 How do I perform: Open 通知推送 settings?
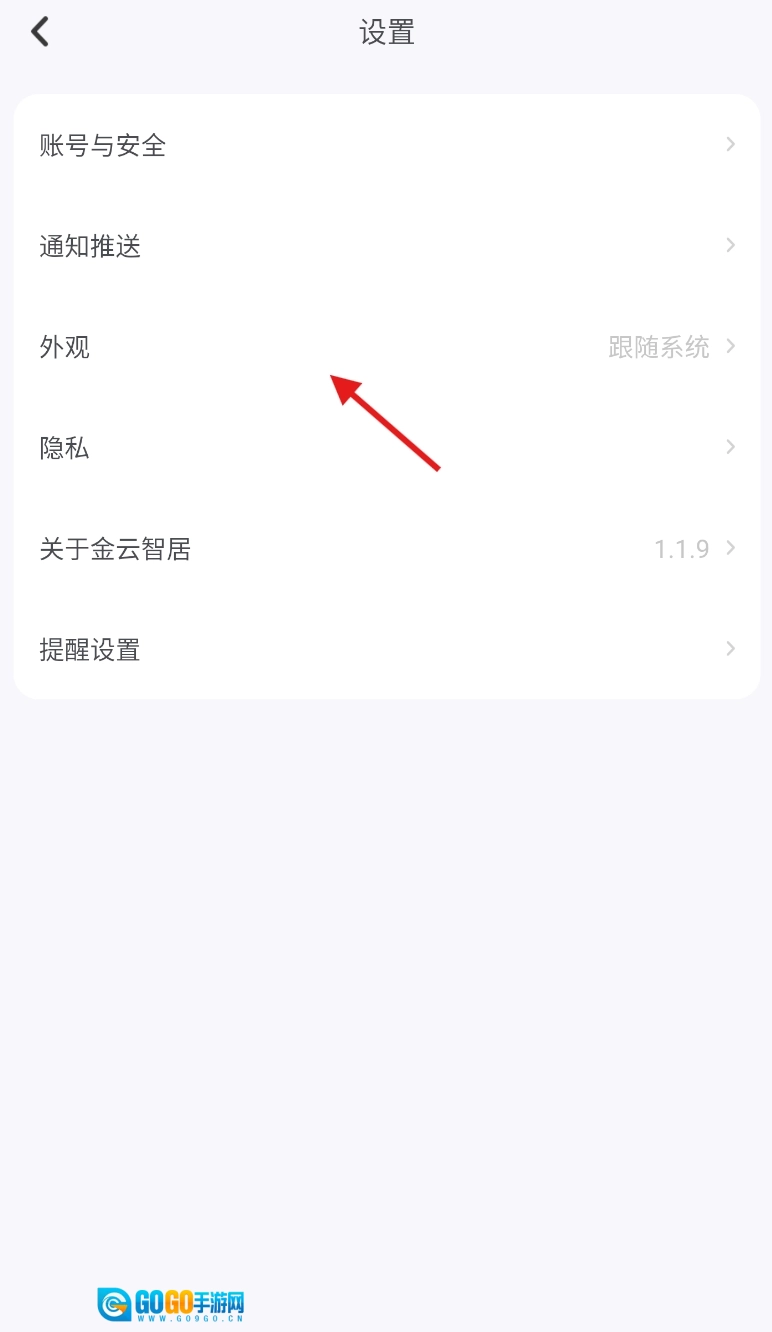(x=386, y=246)
